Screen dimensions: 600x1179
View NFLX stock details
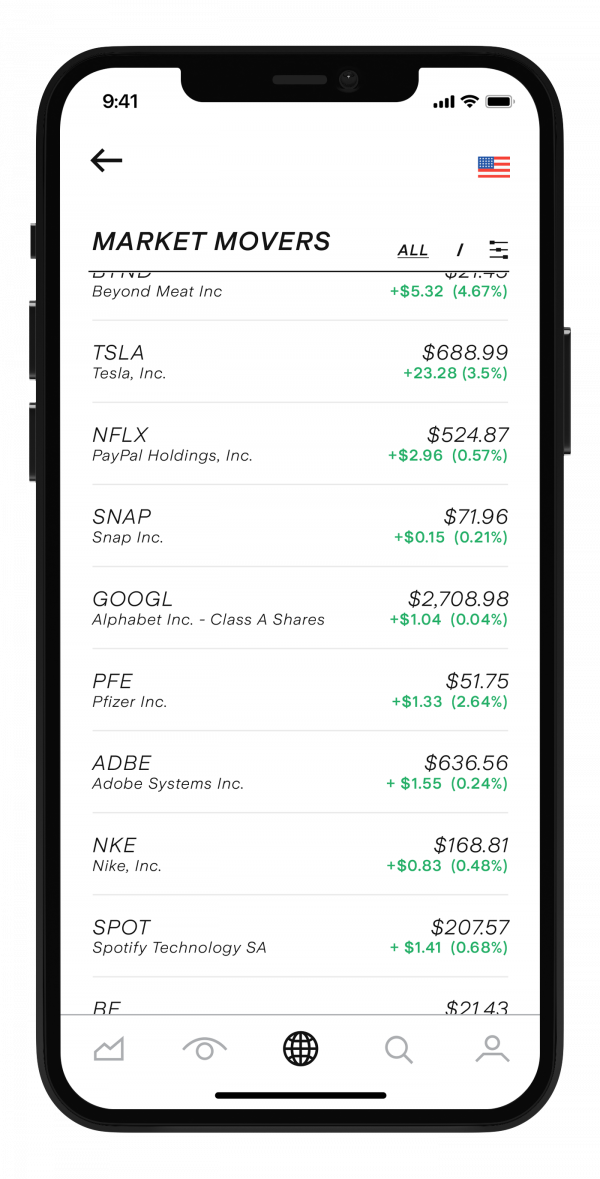click(300, 444)
